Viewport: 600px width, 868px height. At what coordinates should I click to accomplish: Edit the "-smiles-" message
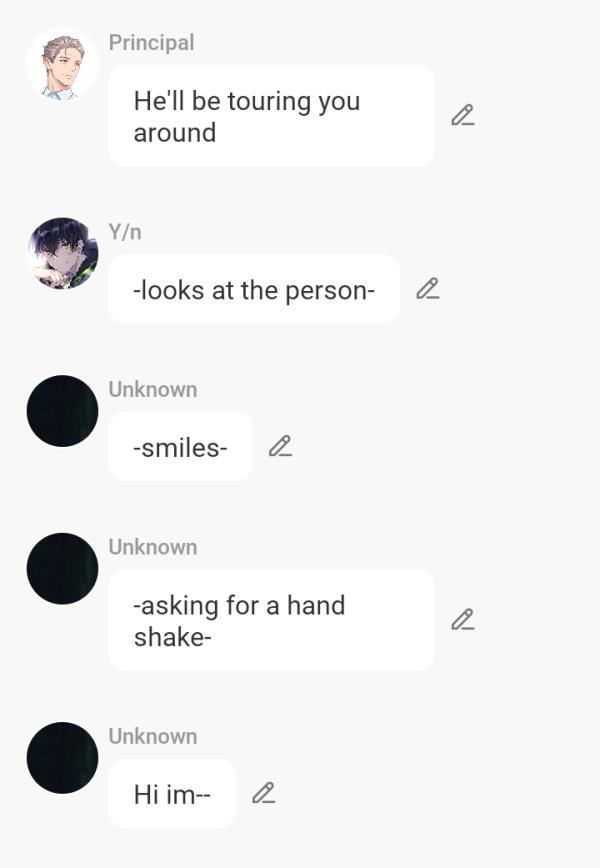point(280,446)
